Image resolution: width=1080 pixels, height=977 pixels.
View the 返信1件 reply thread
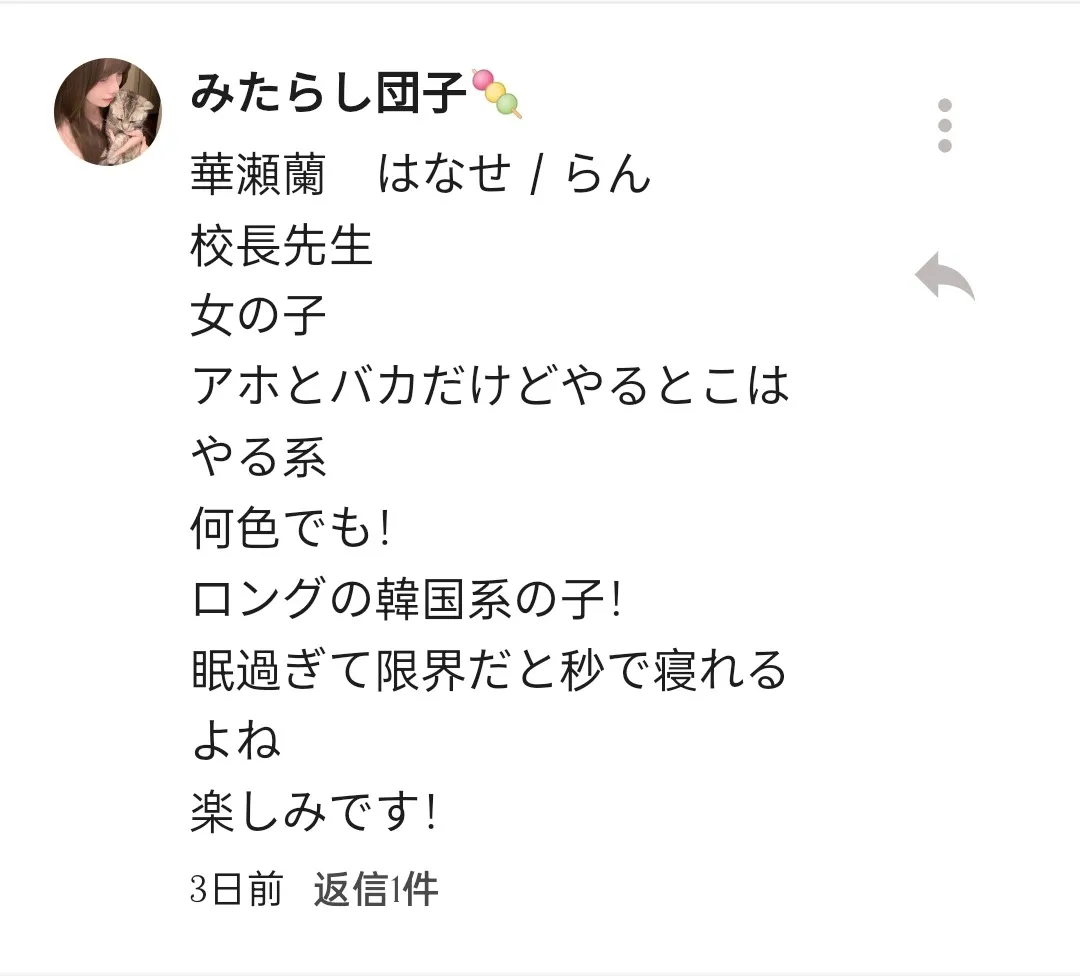pos(376,889)
